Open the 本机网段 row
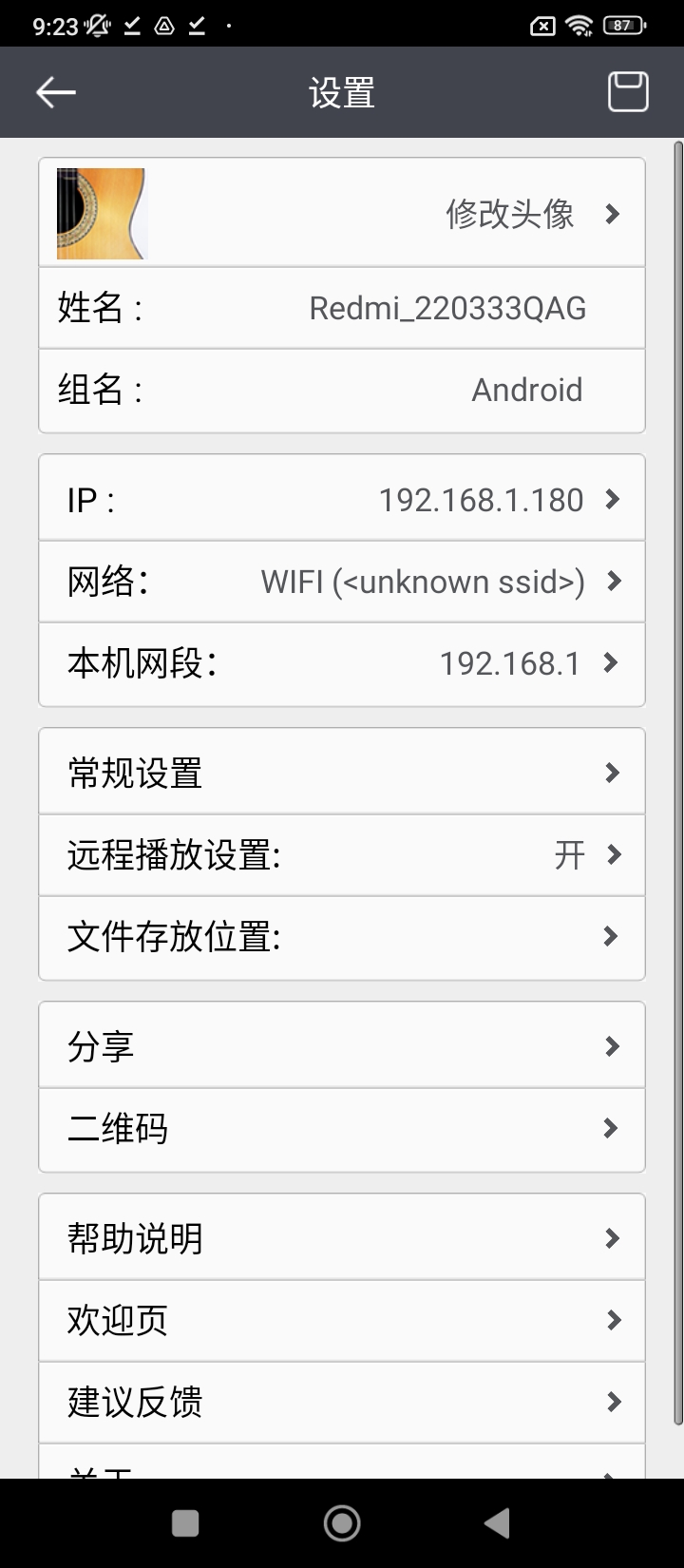Image resolution: width=684 pixels, height=1568 pixels. [x=342, y=663]
